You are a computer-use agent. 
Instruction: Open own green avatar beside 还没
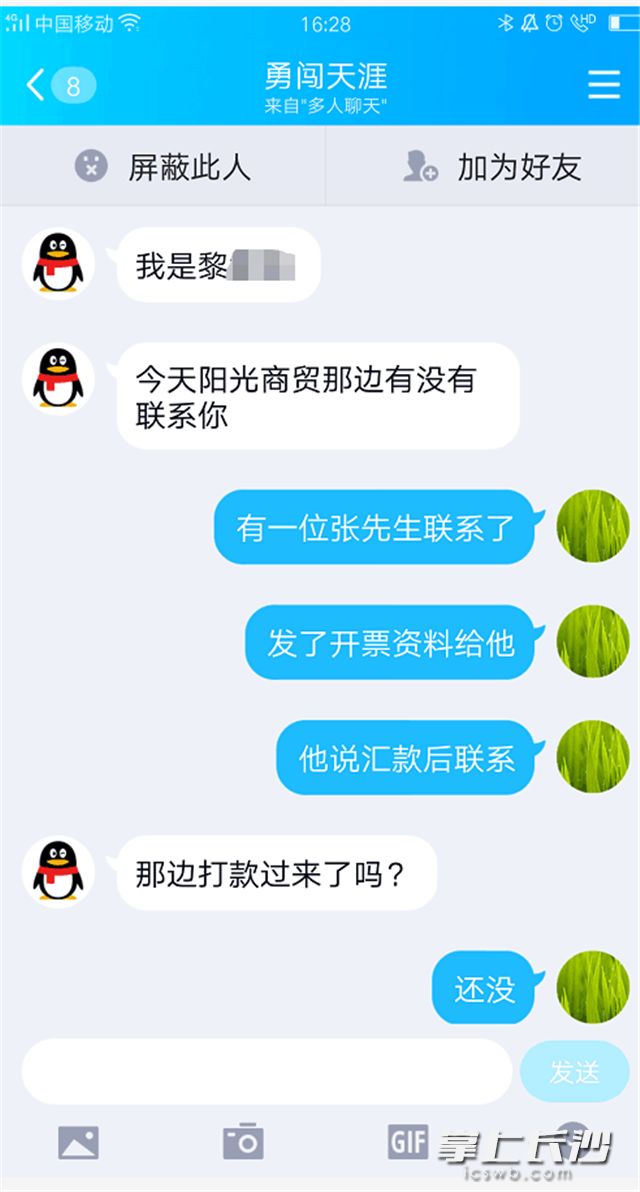point(593,987)
